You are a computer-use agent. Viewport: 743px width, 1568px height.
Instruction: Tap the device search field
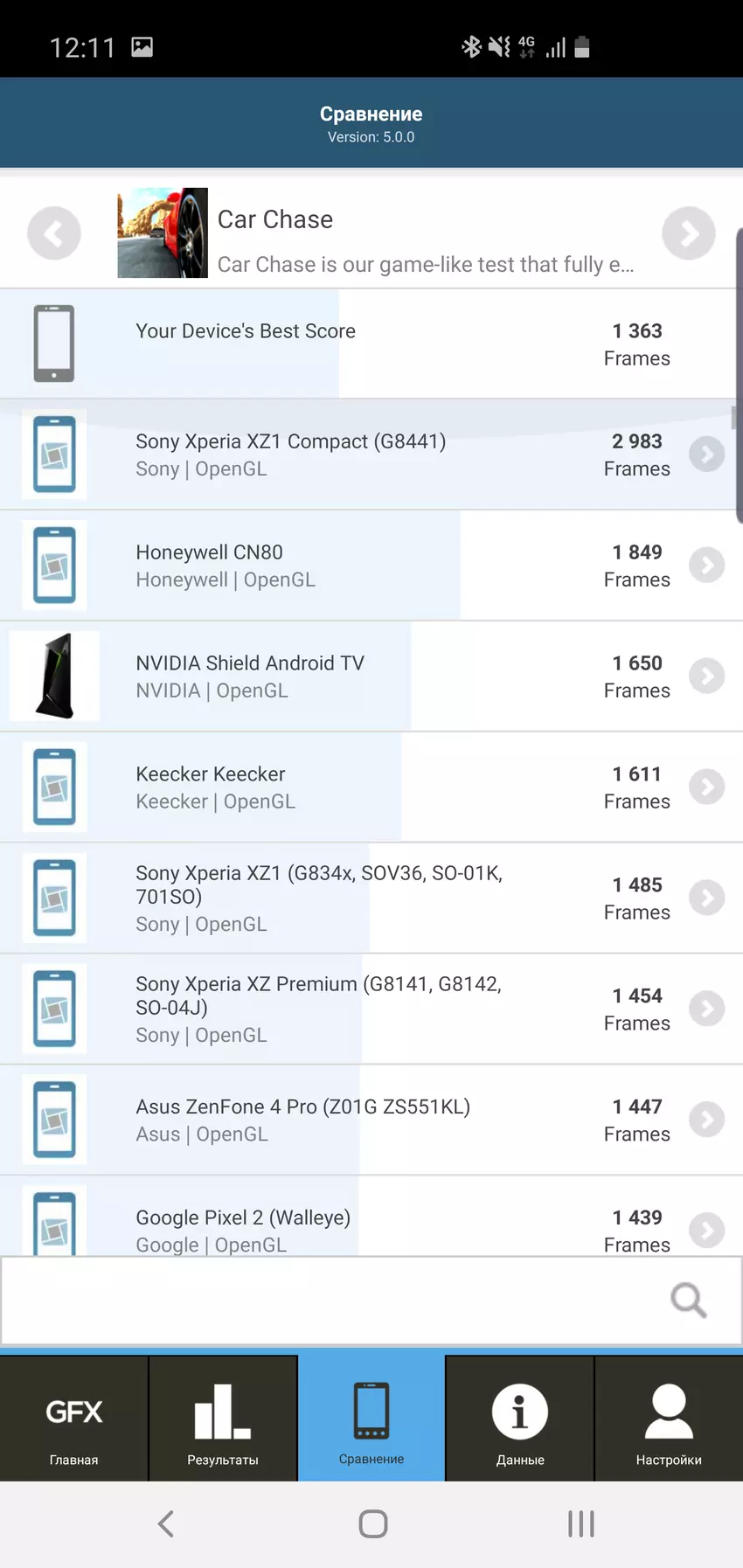(332, 1301)
